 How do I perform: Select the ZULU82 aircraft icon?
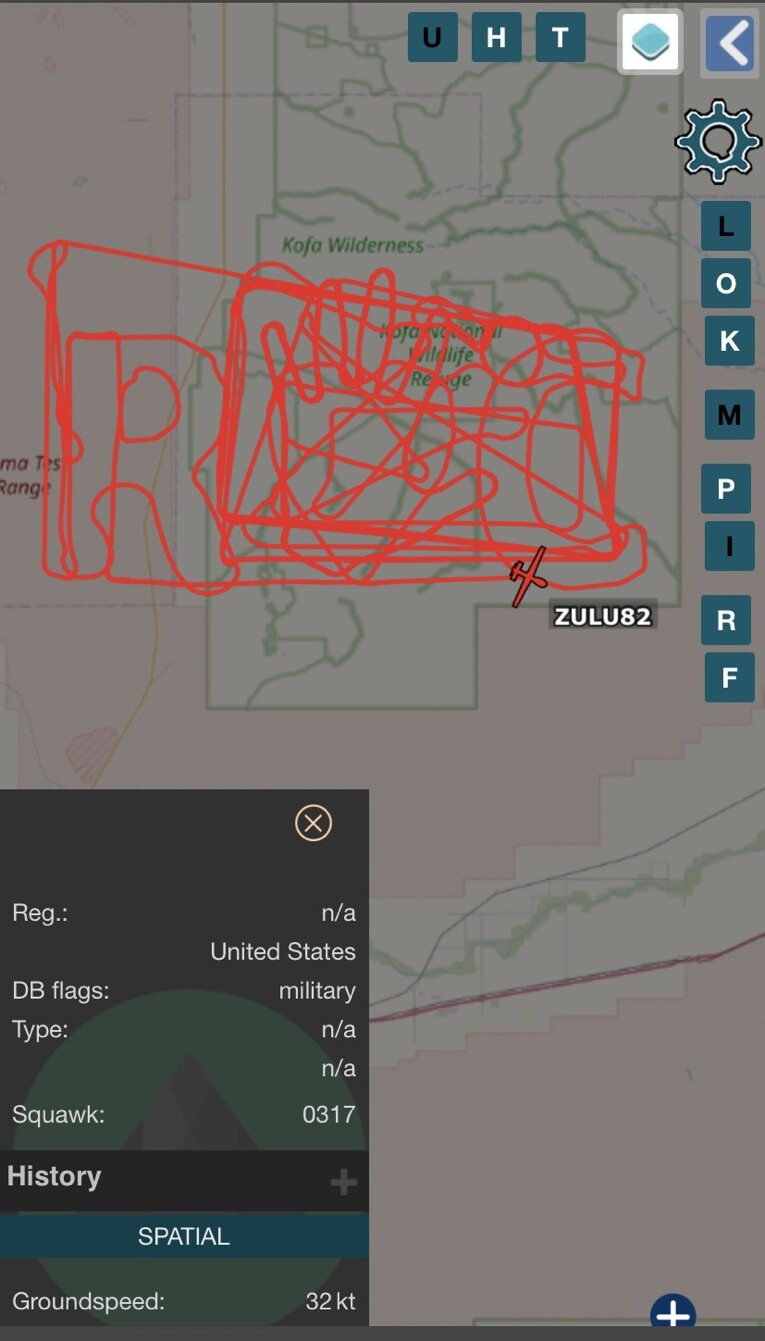click(528, 576)
